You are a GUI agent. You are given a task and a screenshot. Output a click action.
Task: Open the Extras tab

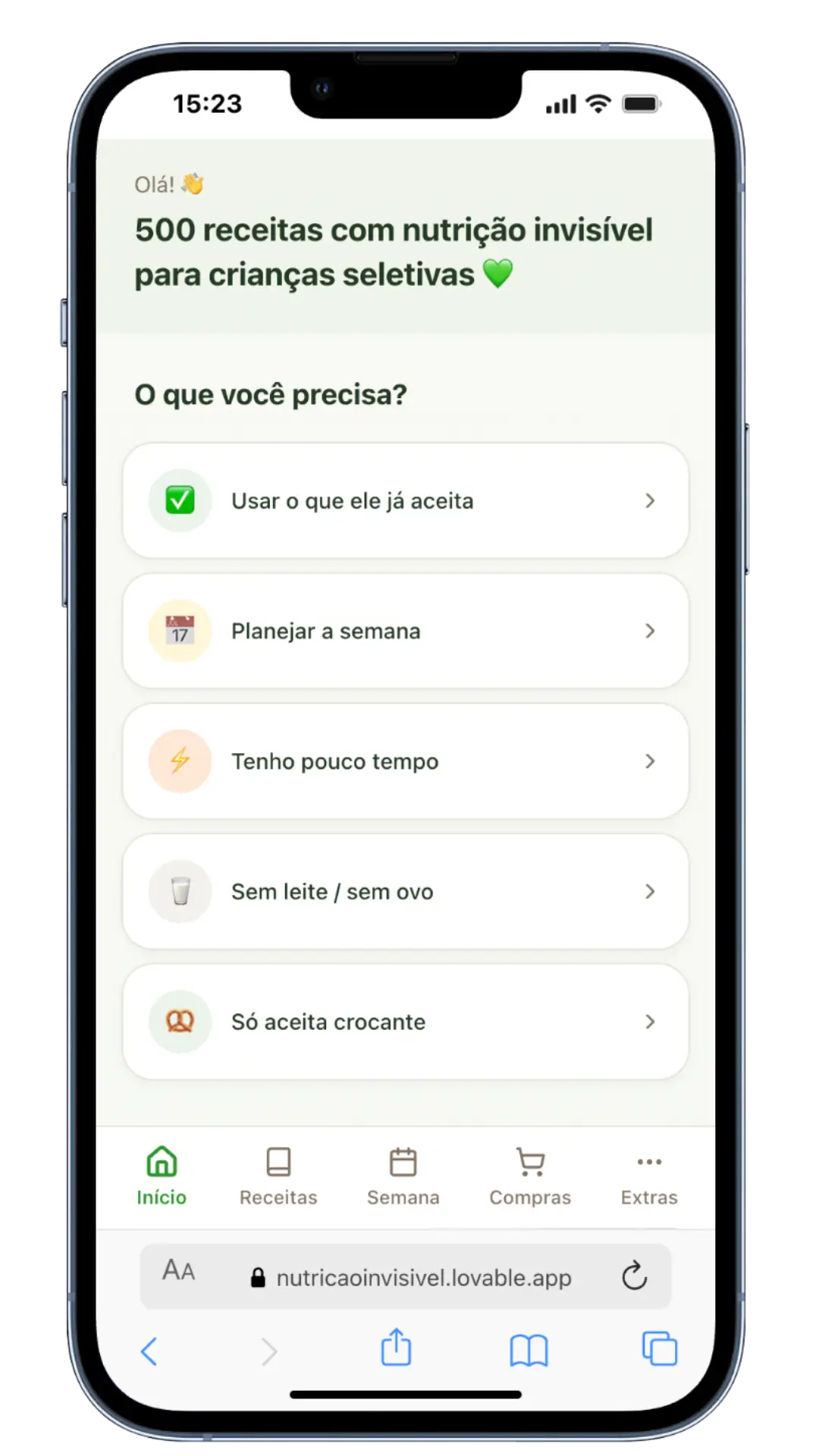click(x=649, y=1176)
